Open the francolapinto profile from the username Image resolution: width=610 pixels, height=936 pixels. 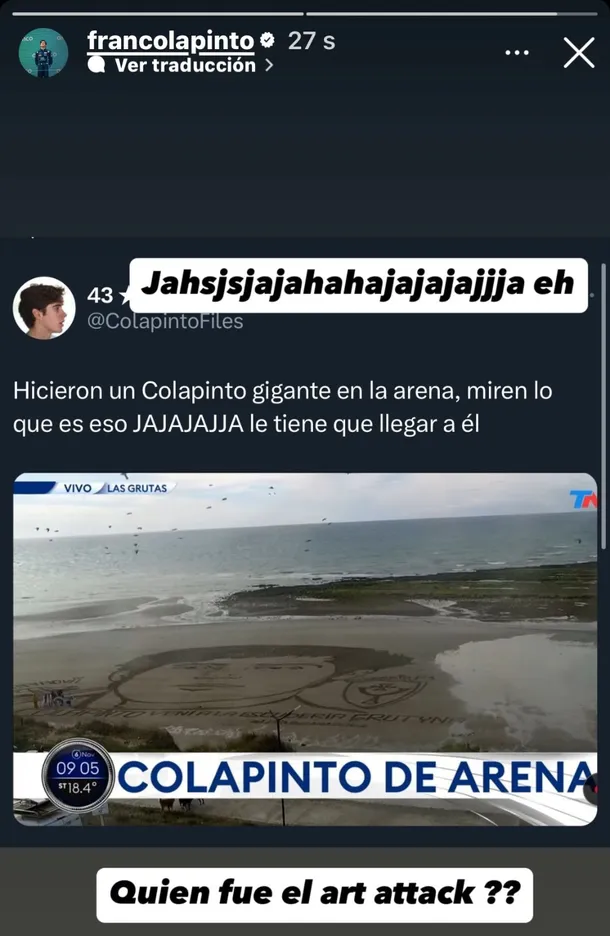click(x=170, y=40)
